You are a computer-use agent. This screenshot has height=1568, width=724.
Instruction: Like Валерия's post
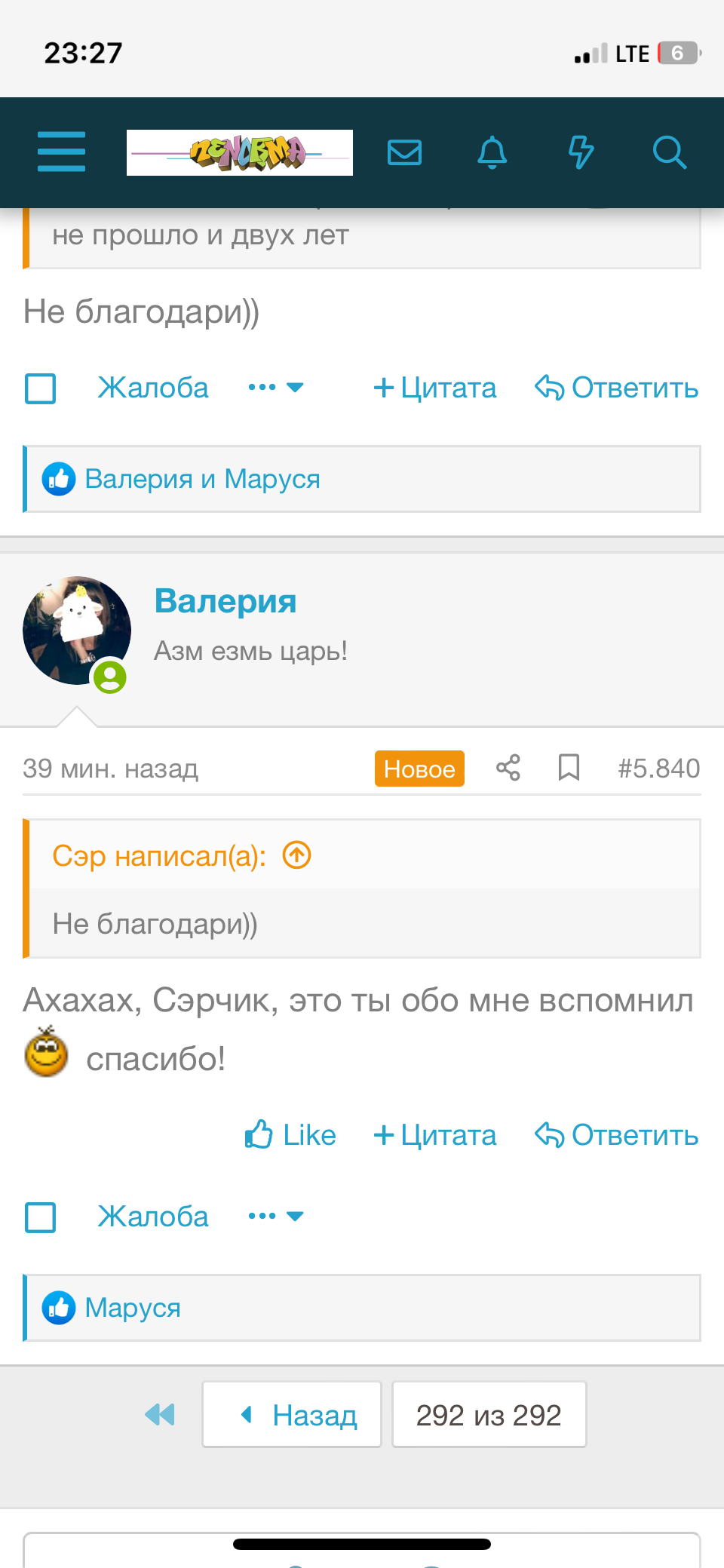(x=290, y=1134)
